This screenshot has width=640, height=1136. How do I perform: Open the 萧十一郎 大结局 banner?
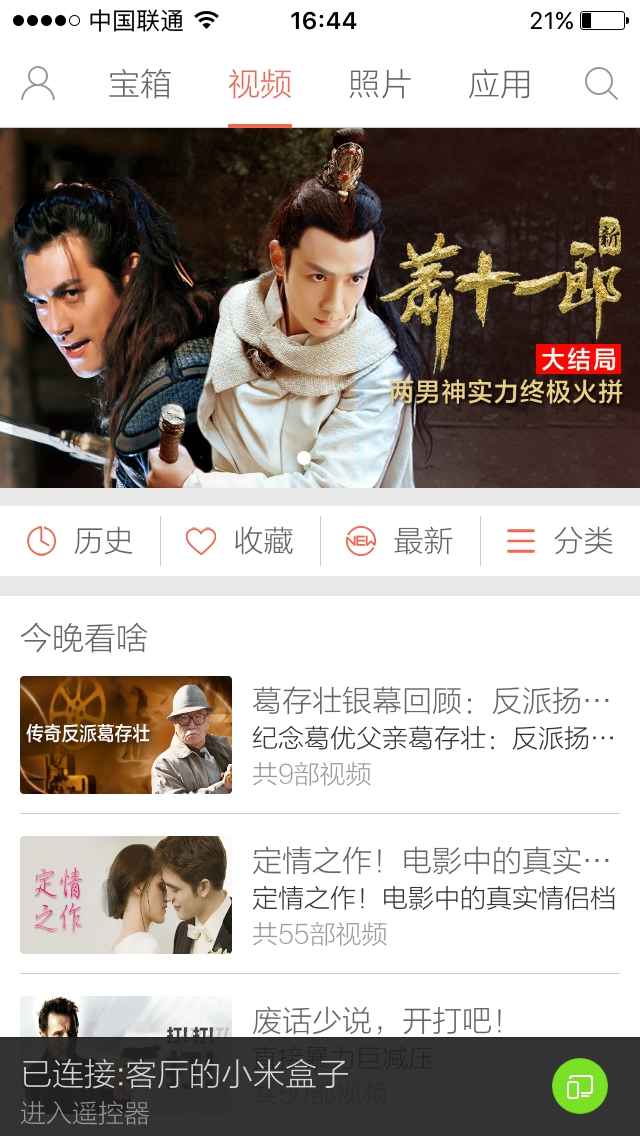pyautogui.click(x=320, y=308)
